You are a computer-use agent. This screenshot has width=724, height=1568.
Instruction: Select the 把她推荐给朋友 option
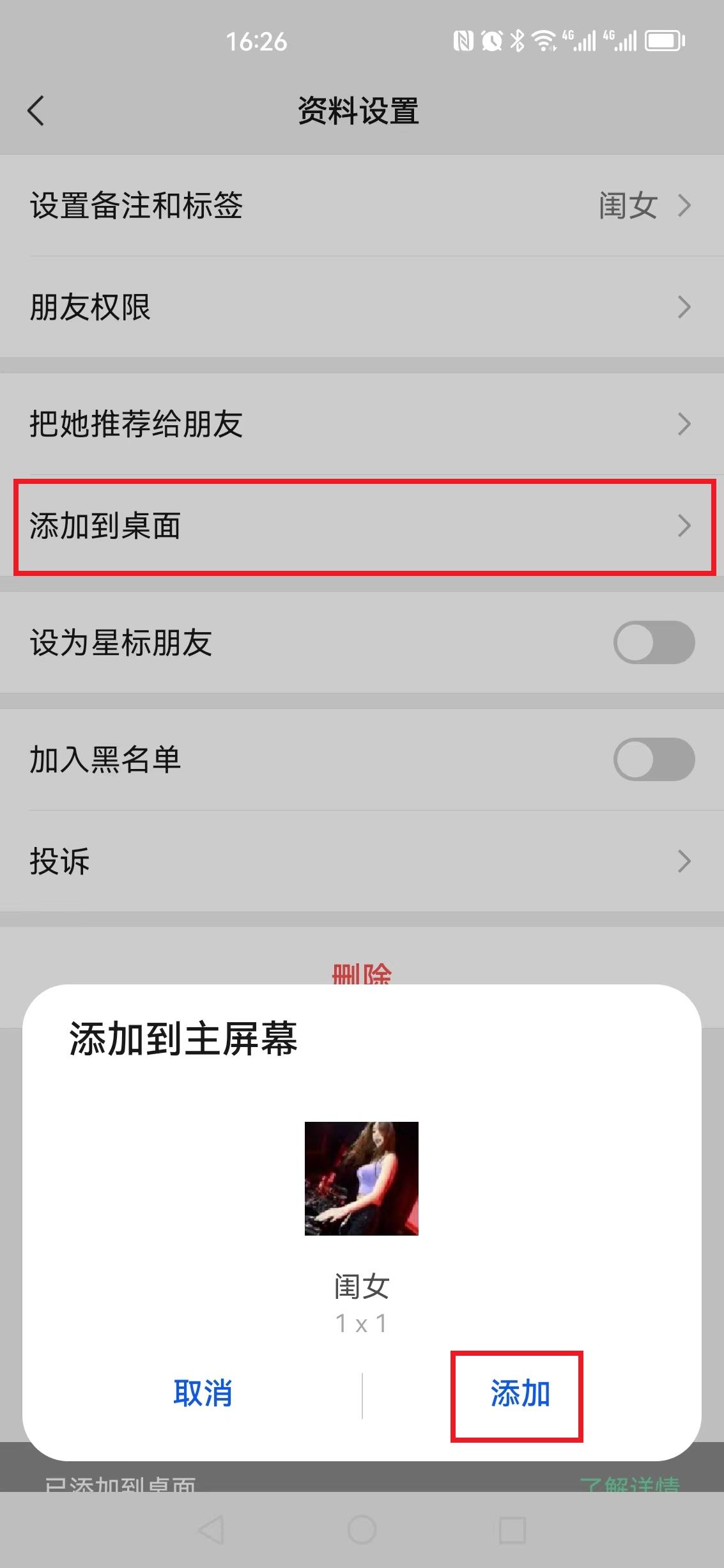point(362,423)
